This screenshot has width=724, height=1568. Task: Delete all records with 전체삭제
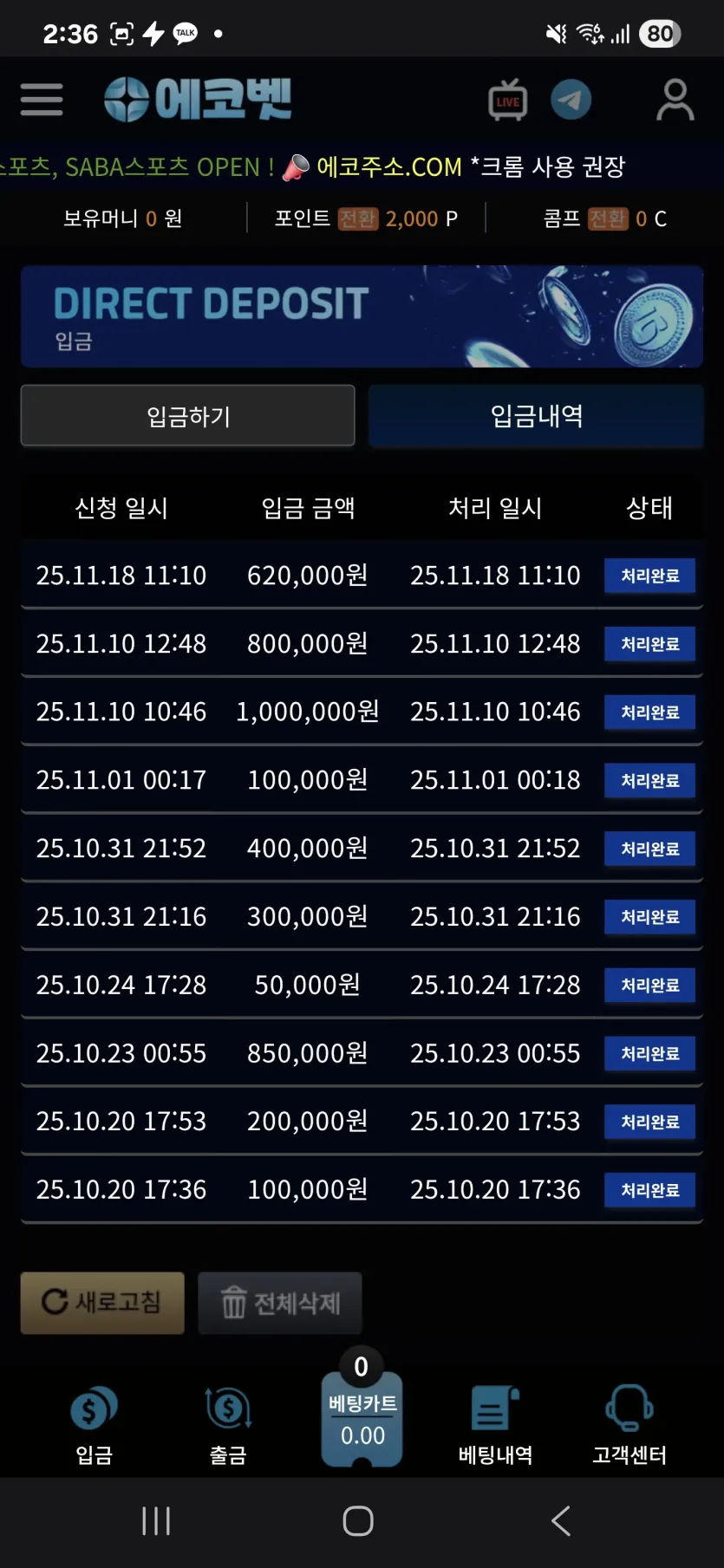click(x=280, y=1303)
